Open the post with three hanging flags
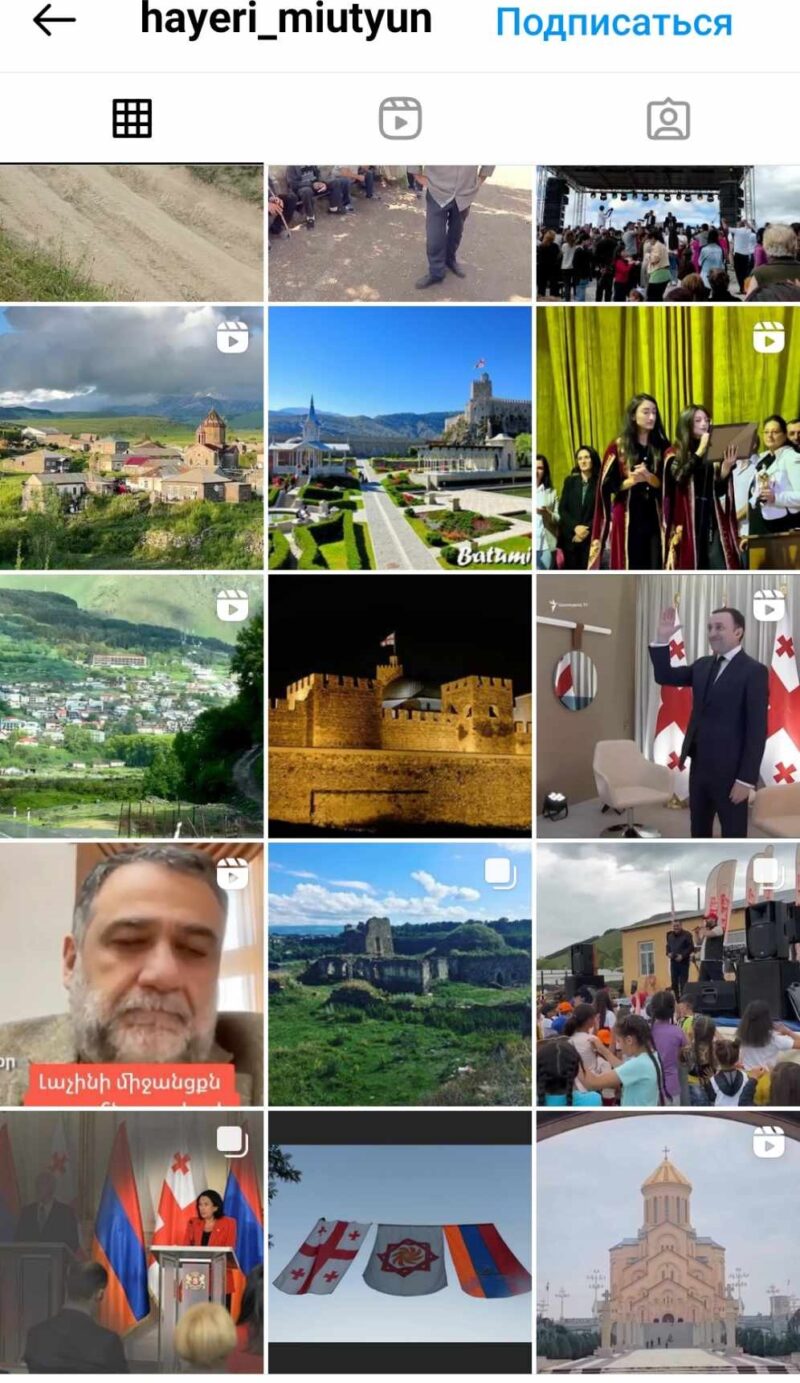Viewport: 800px width, 1383px height. point(400,1242)
